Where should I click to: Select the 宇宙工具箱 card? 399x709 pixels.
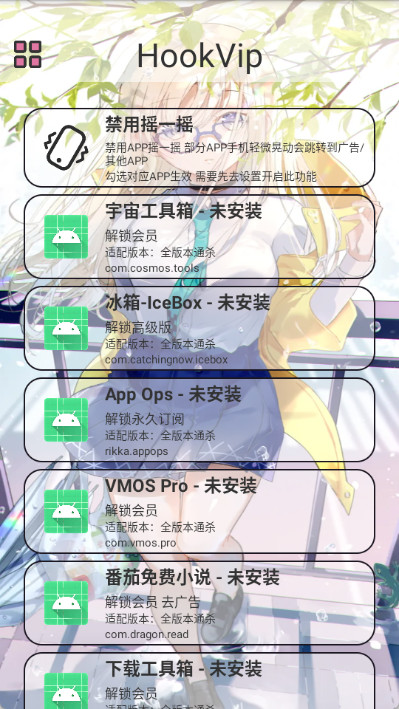pos(199,237)
